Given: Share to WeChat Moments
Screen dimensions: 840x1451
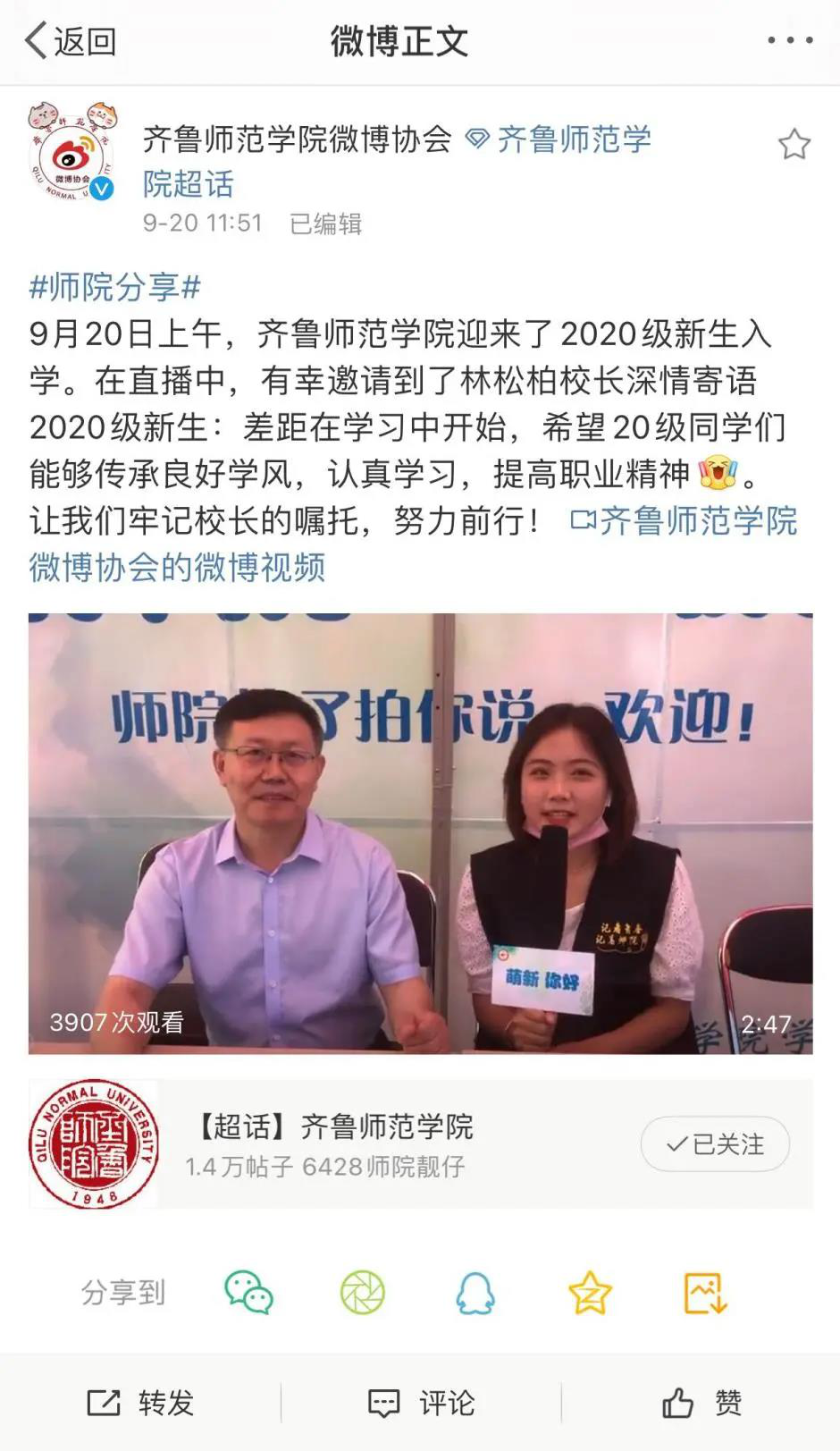Looking at the screenshot, I should point(362,1292).
